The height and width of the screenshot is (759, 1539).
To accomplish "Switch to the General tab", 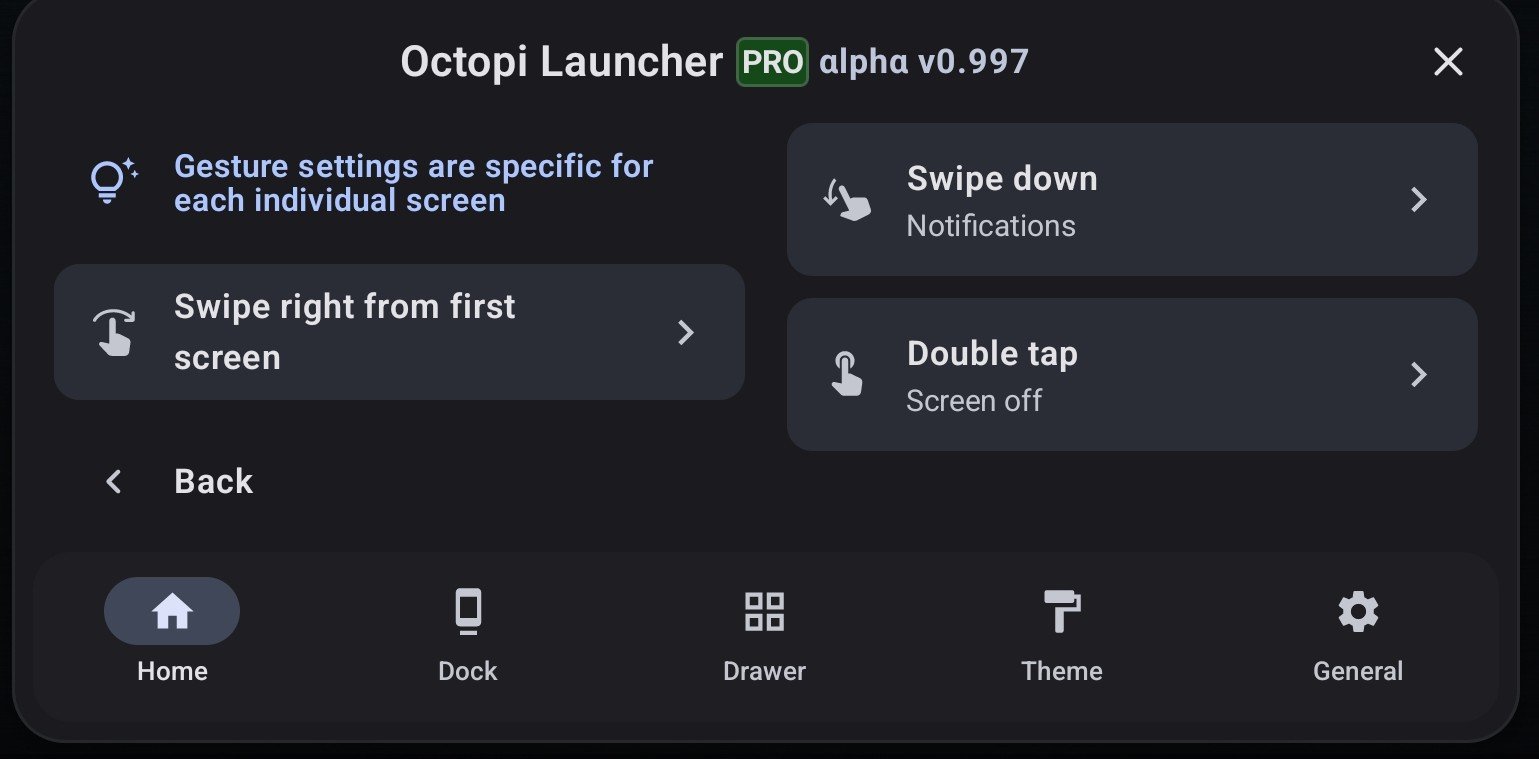I will pyautogui.click(x=1357, y=630).
